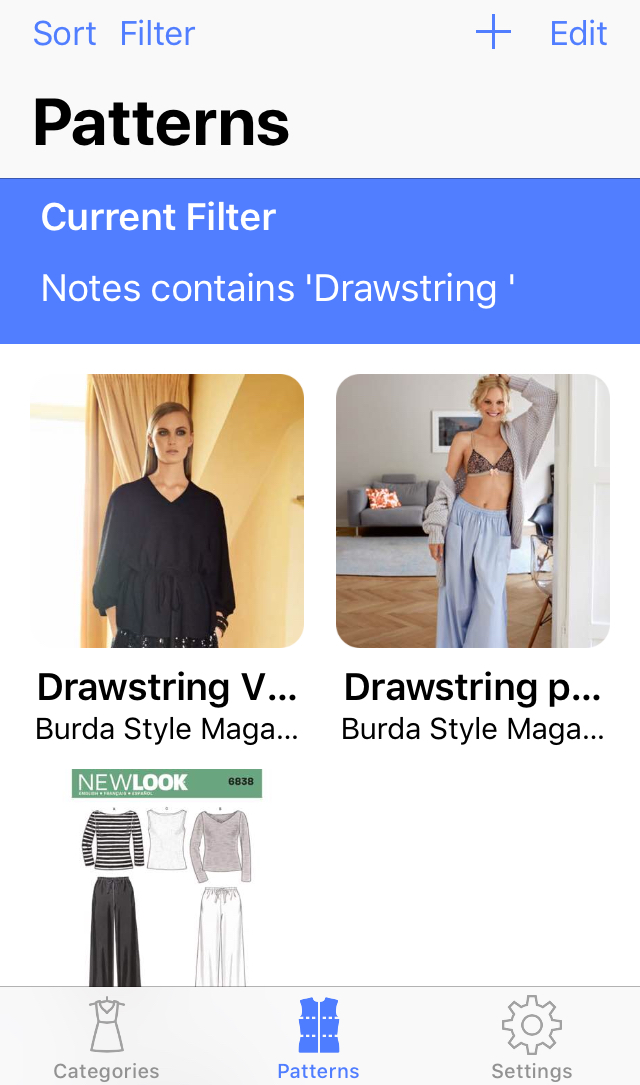Add a new pattern with plus icon
Viewport: 640px width, 1085px height.
point(493,33)
